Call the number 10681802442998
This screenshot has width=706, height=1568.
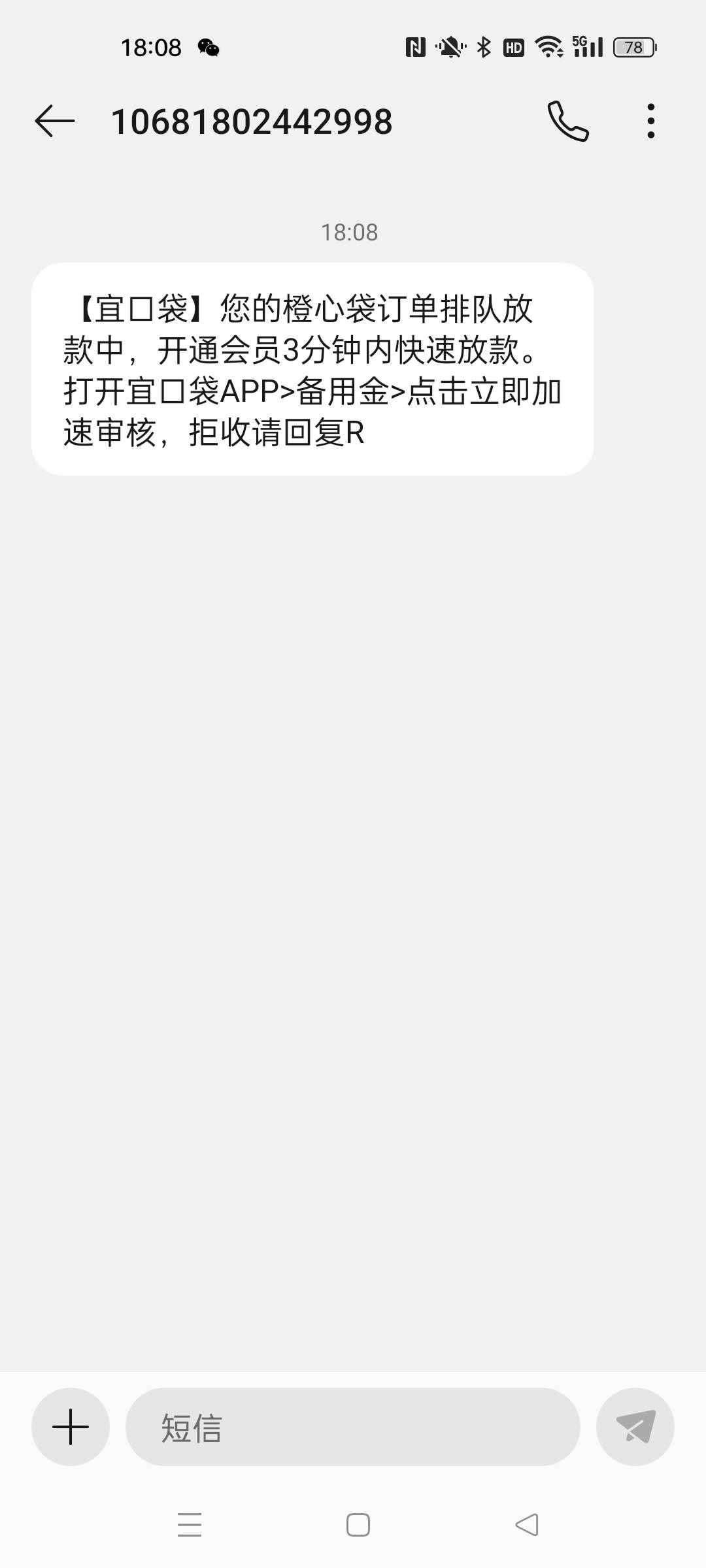click(x=568, y=122)
